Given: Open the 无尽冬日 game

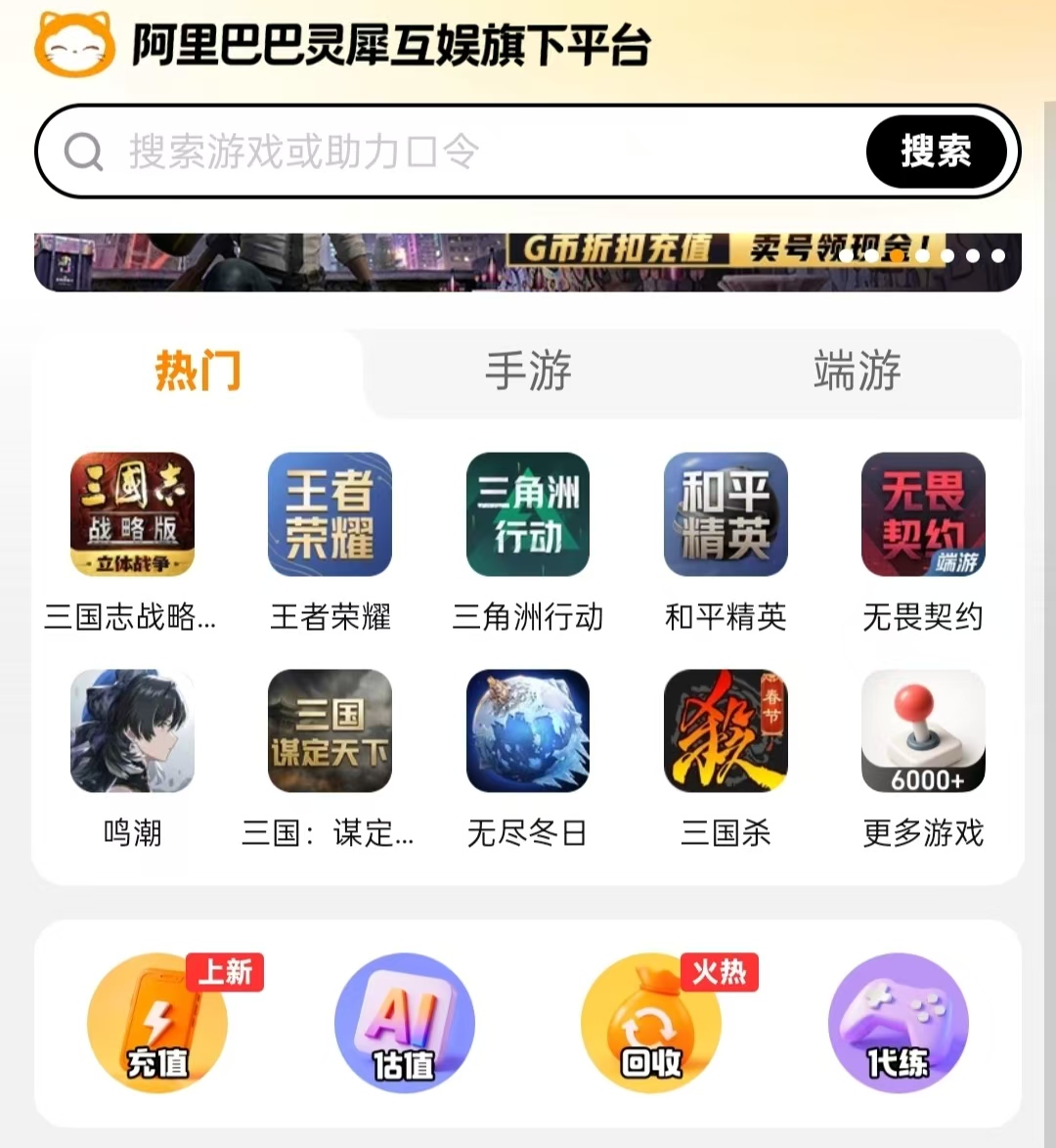Looking at the screenshot, I should 528,731.
